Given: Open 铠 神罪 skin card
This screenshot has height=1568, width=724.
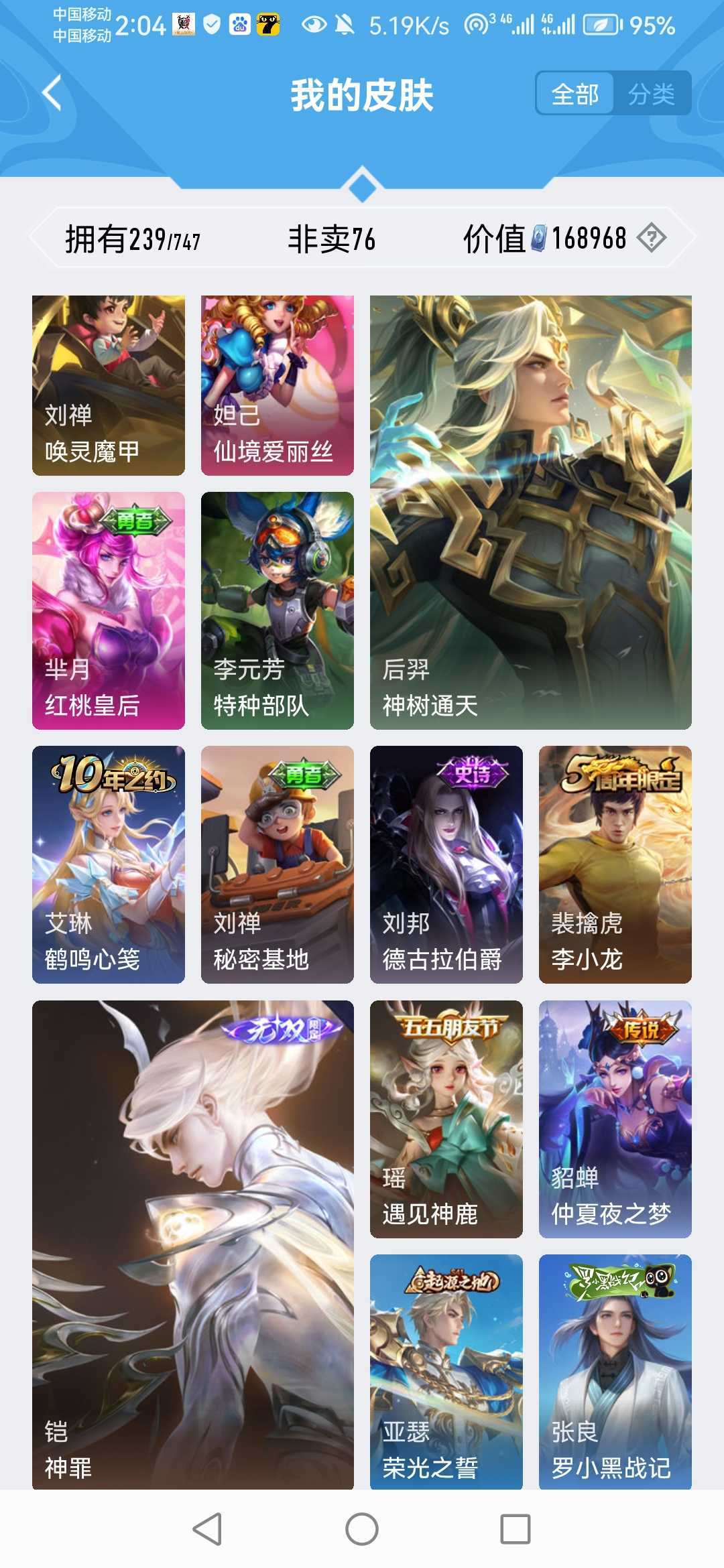Looking at the screenshot, I should click(x=193, y=1244).
